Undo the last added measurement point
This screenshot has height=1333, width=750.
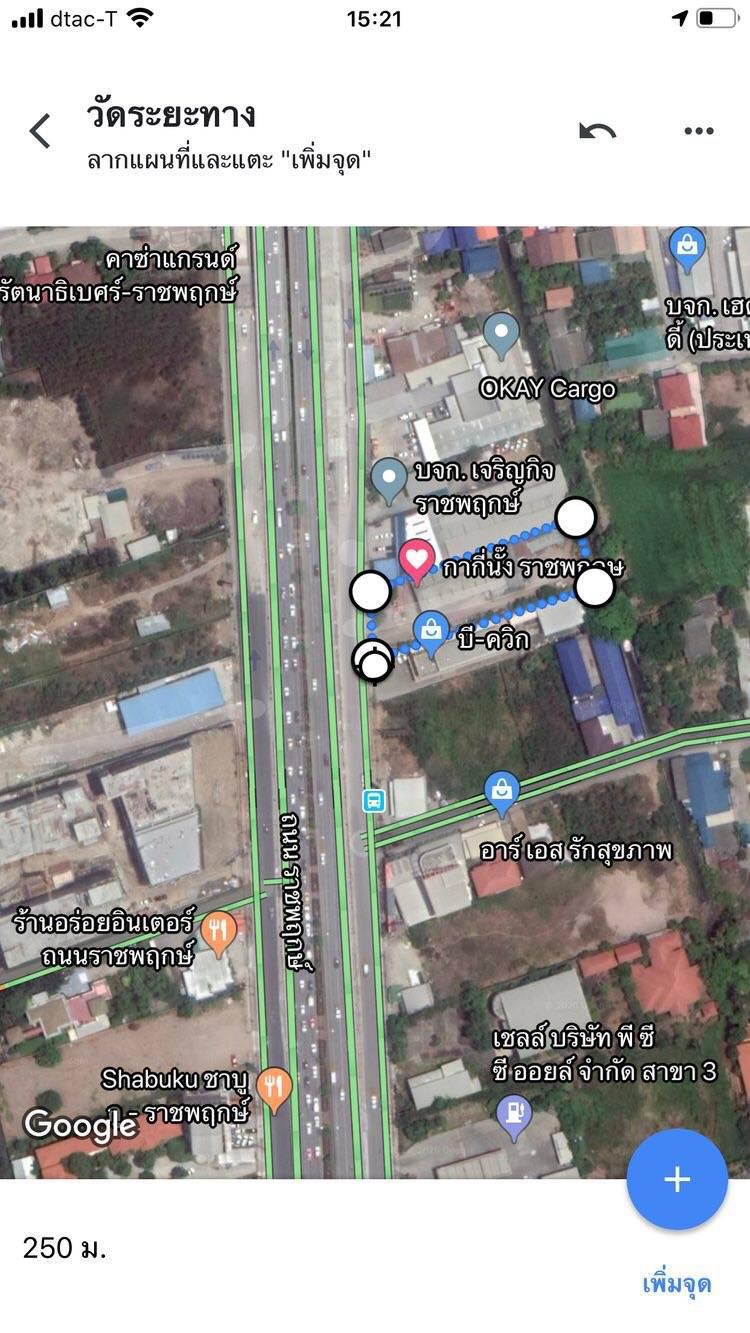click(x=597, y=131)
